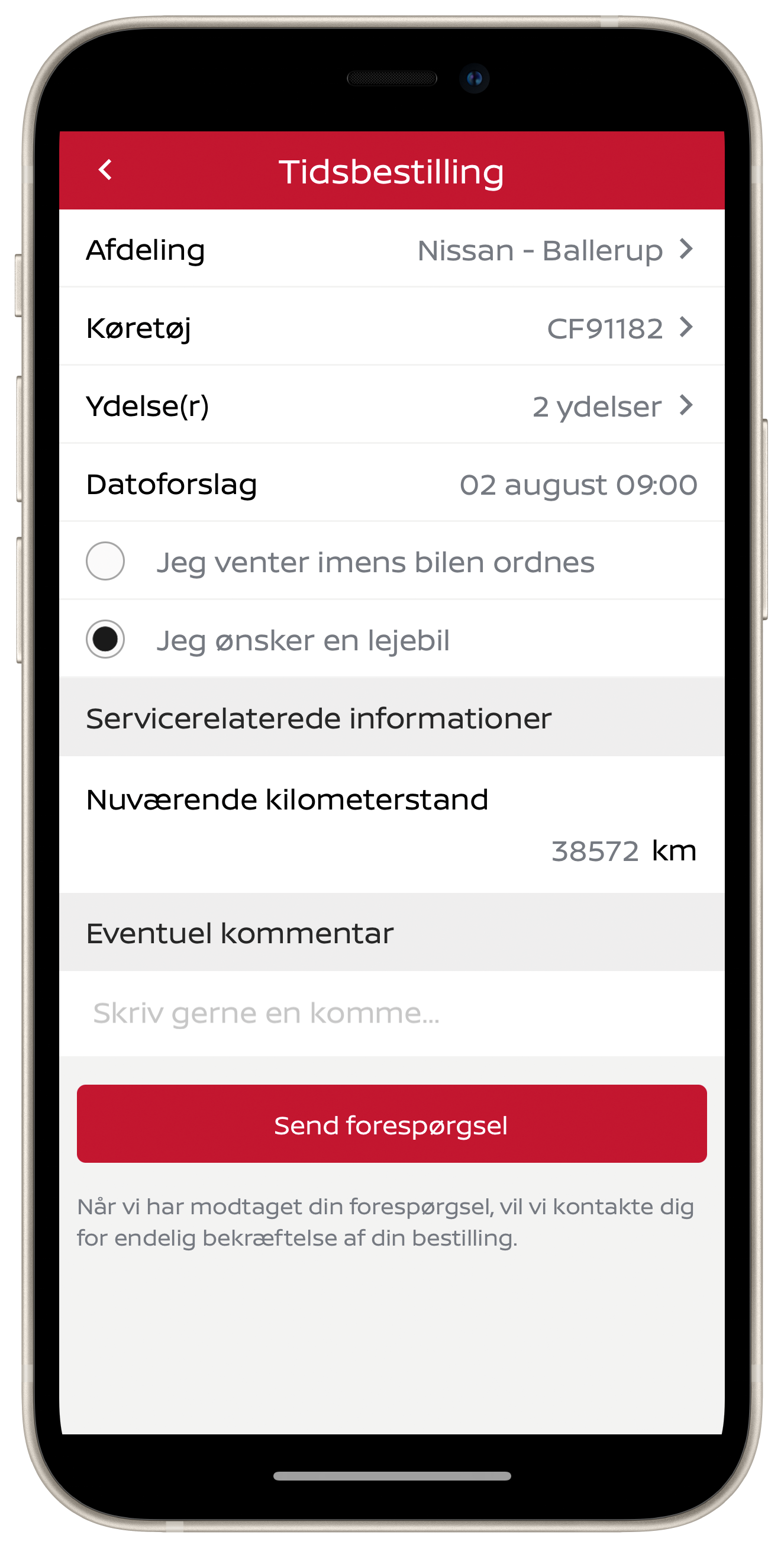Open the Køretøj row with CF91182
The image size is (784, 1548).
[x=392, y=327]
